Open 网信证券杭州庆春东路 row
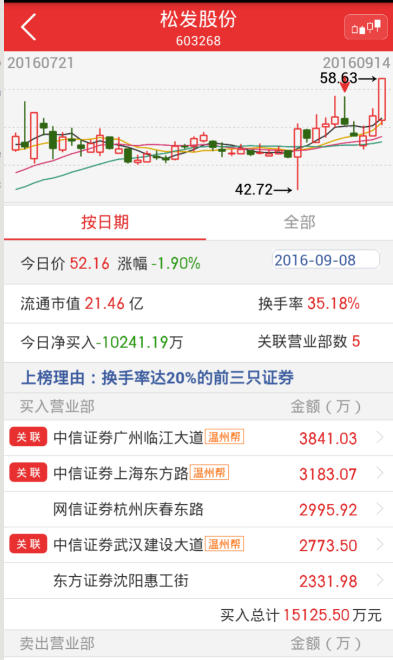Screen dimensions: 393x660 [199, 509]
